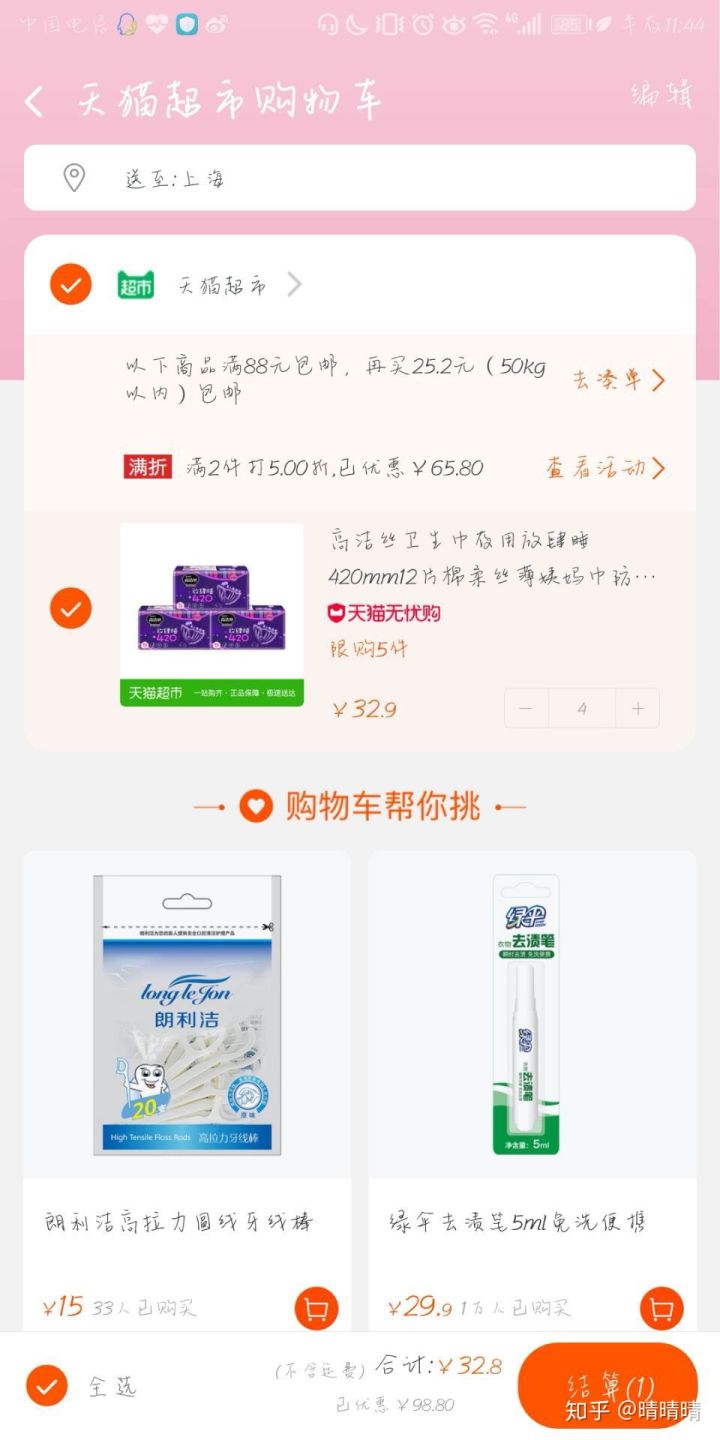Toggle the 全选 select-all checkbox

[47, 1386]
